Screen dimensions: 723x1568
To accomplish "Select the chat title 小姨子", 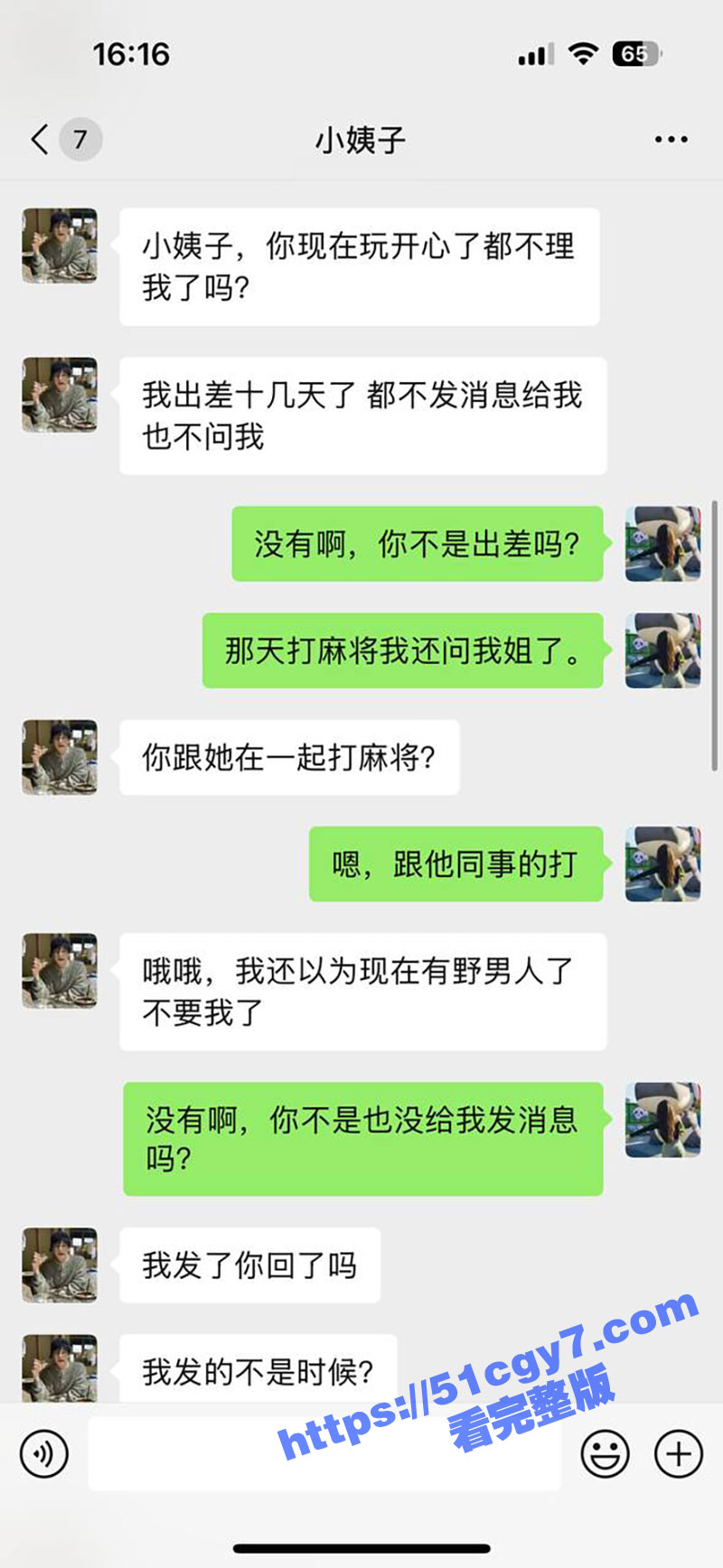I will (x=361, y=137).
